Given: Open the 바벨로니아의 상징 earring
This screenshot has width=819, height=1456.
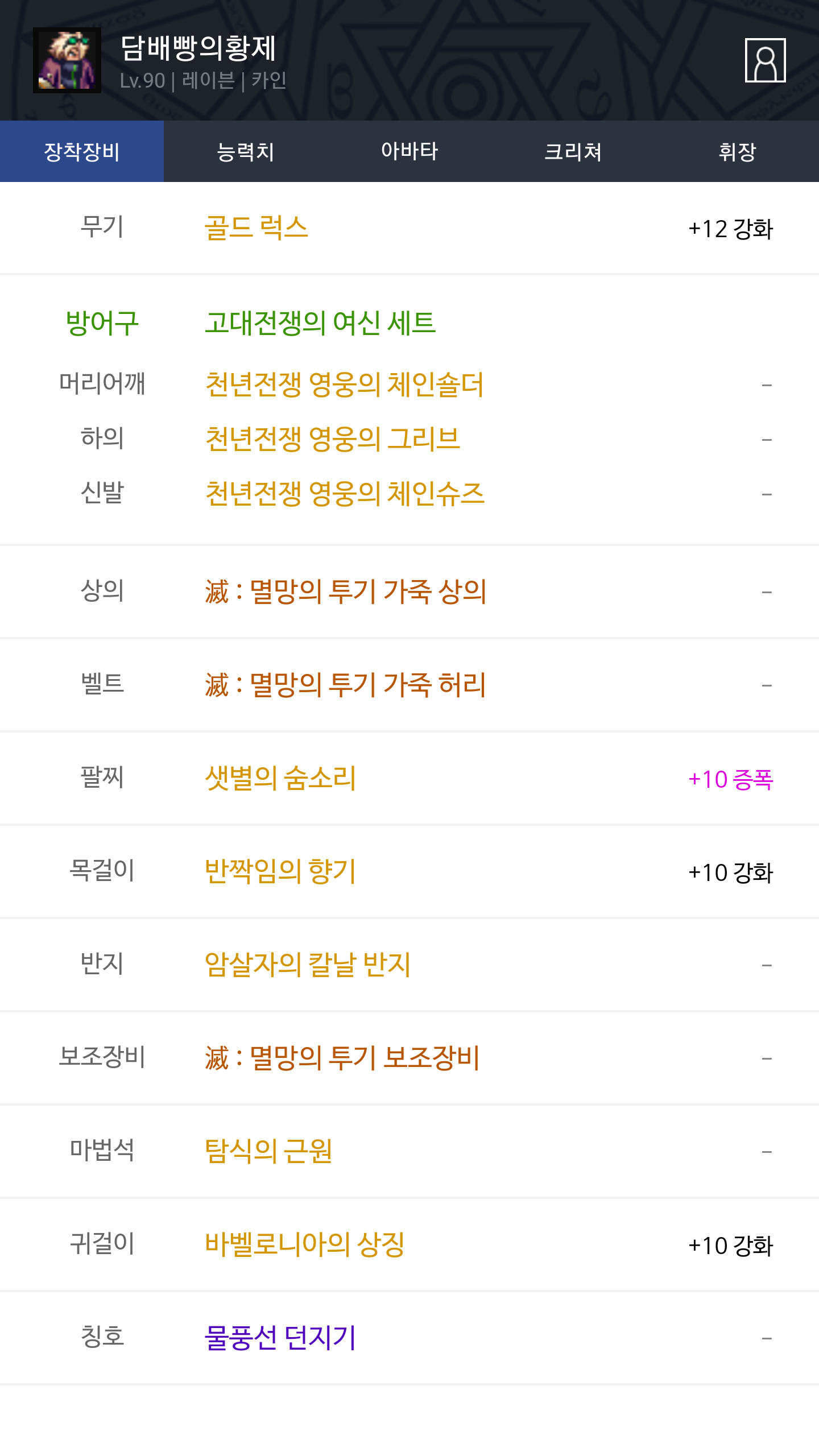Looking at the screenshot, I should pos(305,1244).
